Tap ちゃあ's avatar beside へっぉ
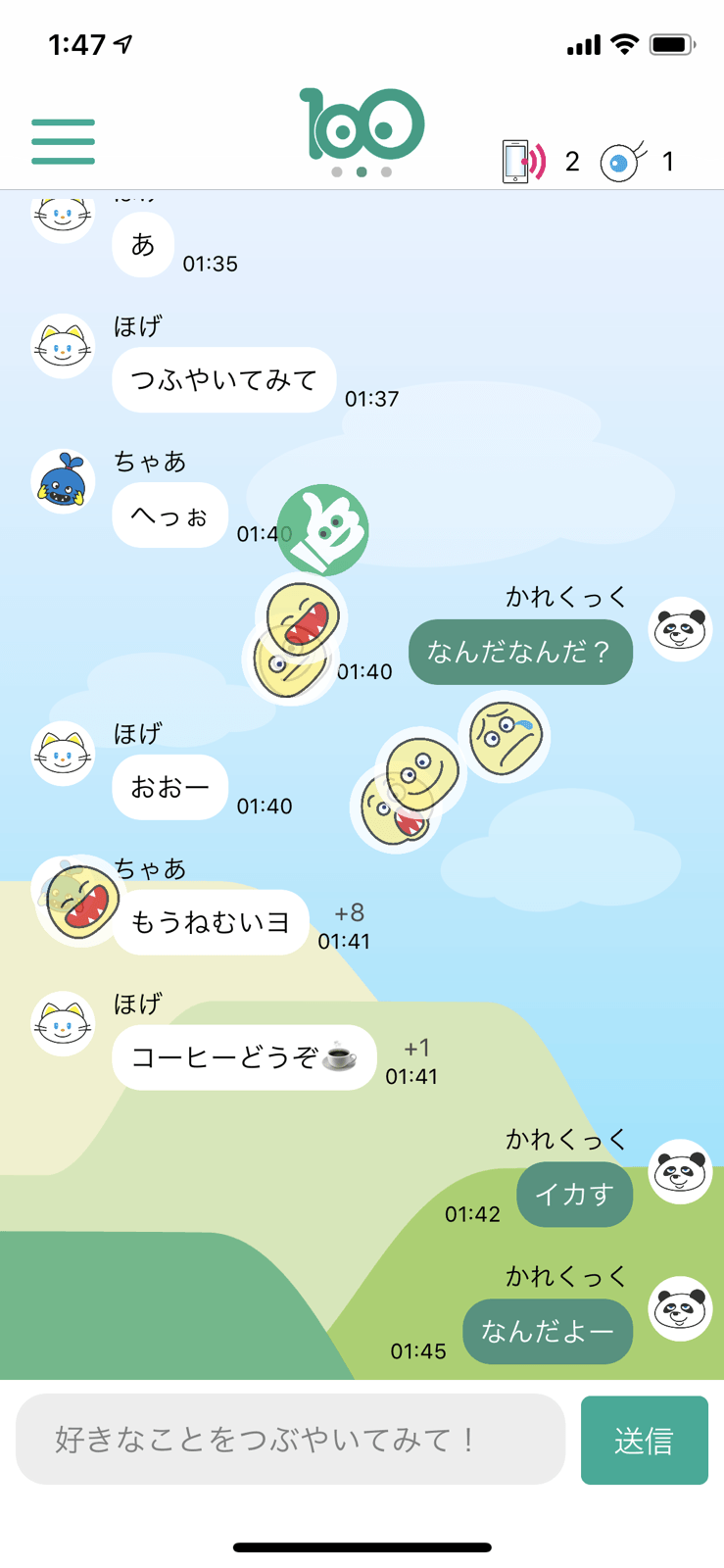The image size is (724, 1568). [x=63, y=482]
